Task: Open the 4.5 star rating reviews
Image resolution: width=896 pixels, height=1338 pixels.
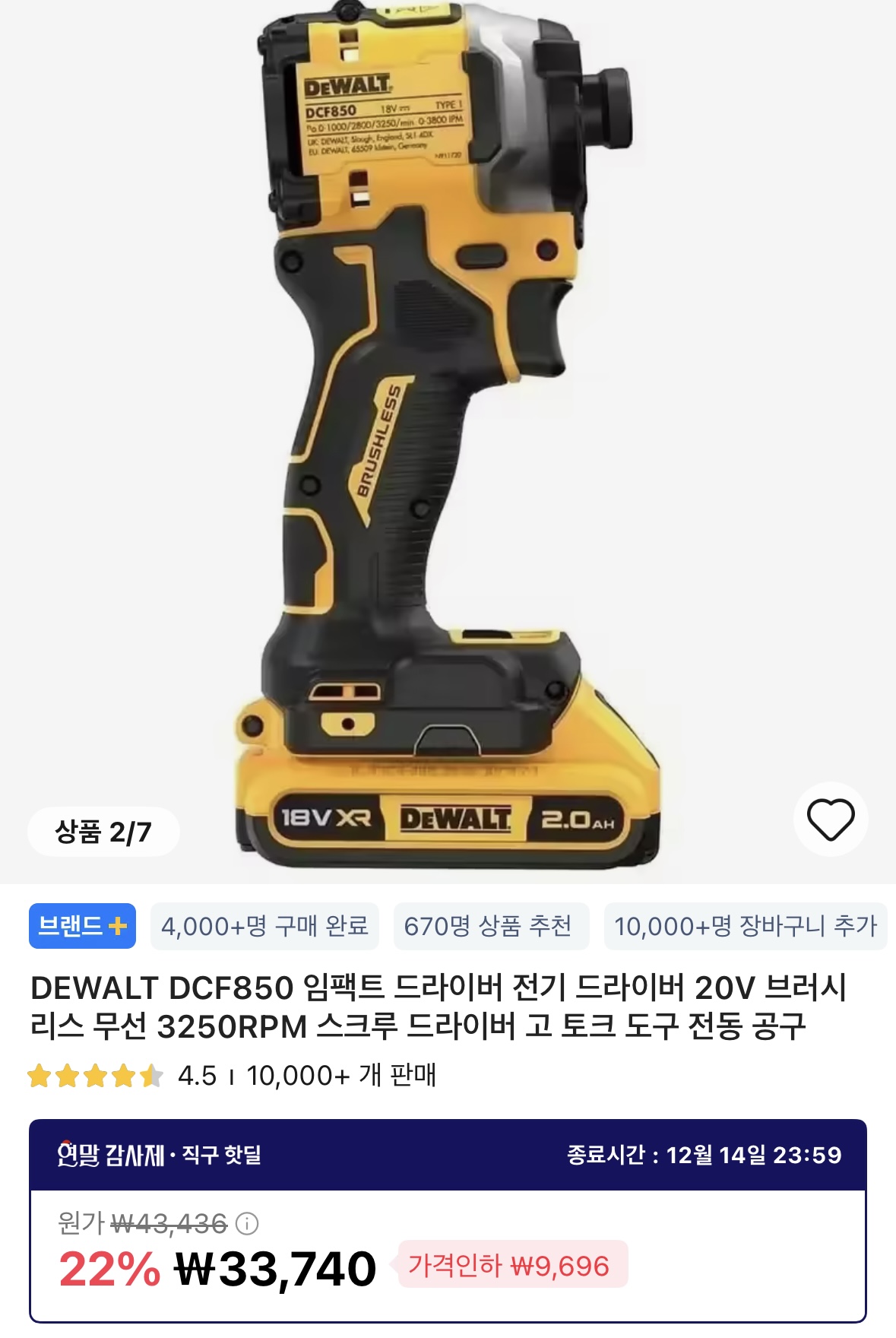Action: 96,1076
